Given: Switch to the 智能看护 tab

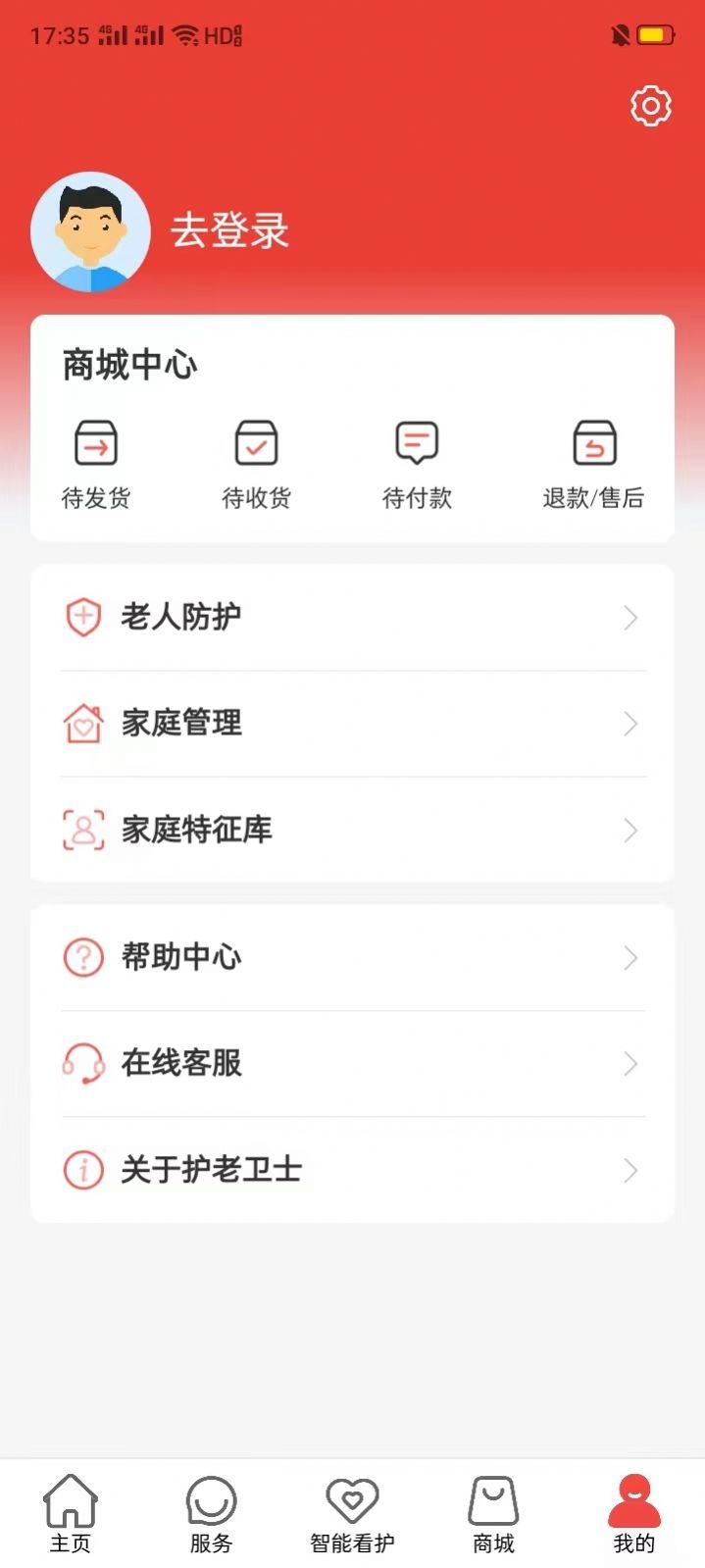Looking at the screenshot, I should coord(352,1514).
